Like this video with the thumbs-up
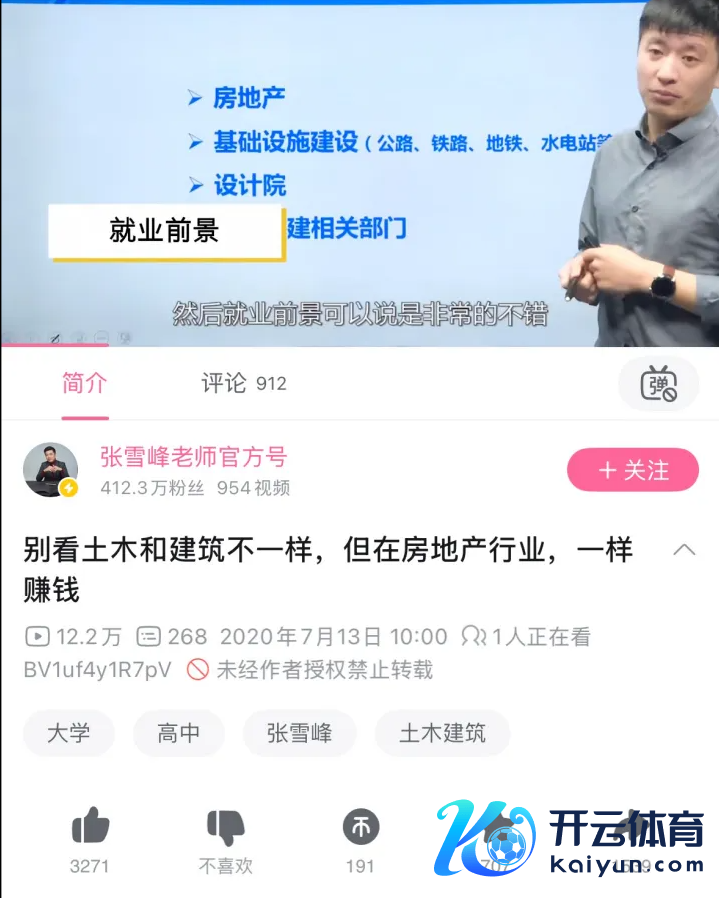The image size is (719, 898). point(90,828)
